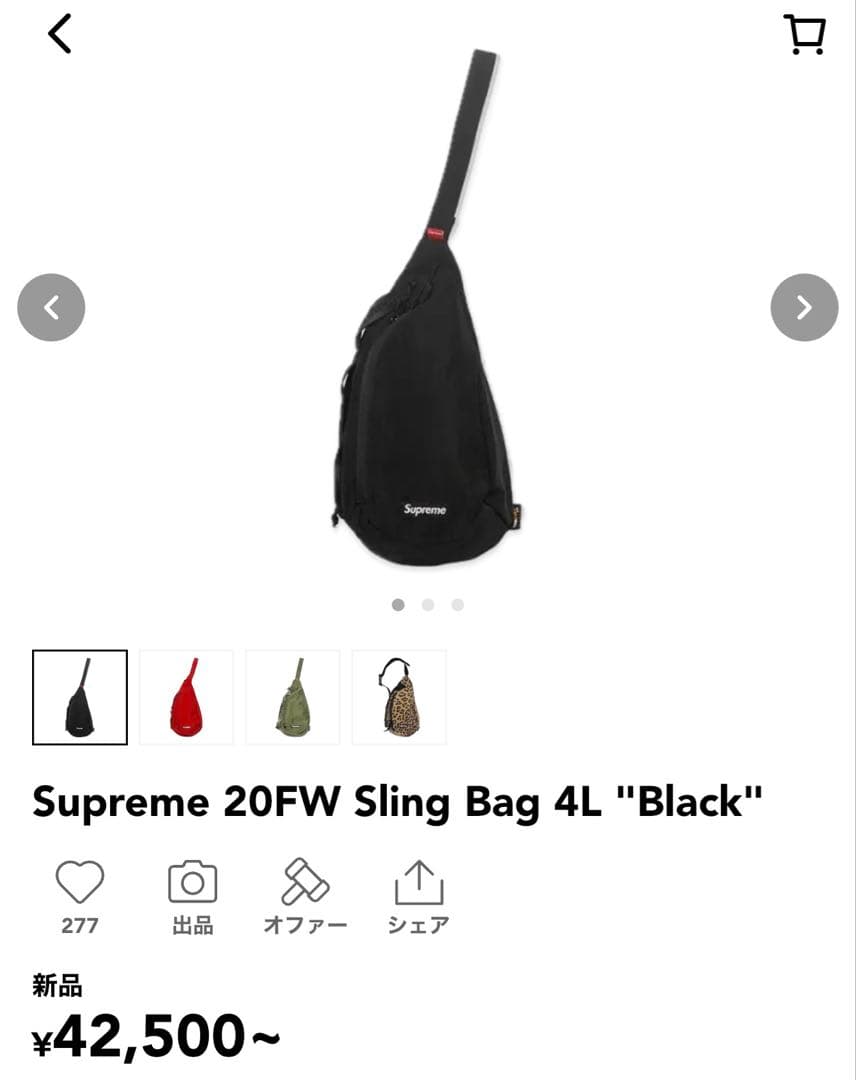Open the shopping cart
Screen dimensions: 856x1080
806,32
